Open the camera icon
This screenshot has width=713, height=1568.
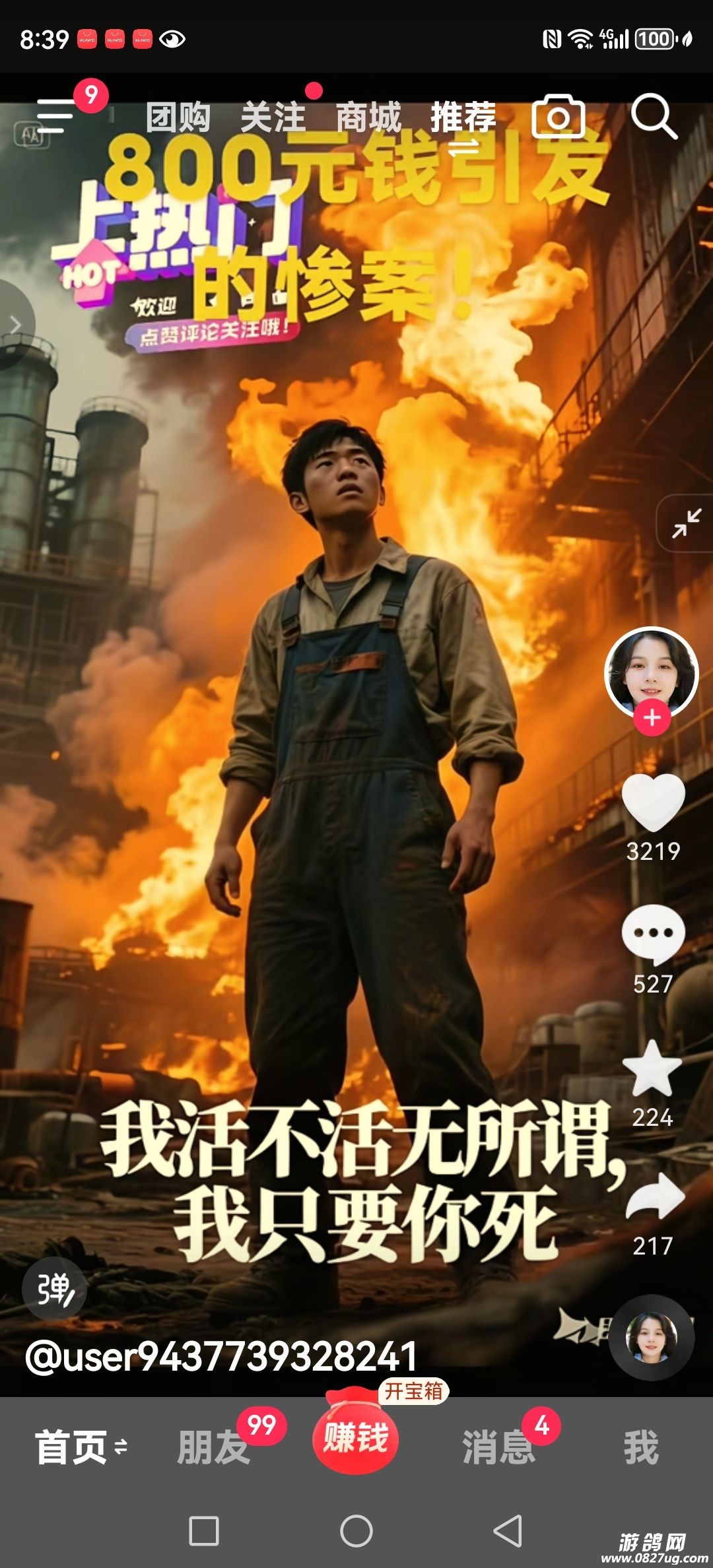(x=558, y=116)
